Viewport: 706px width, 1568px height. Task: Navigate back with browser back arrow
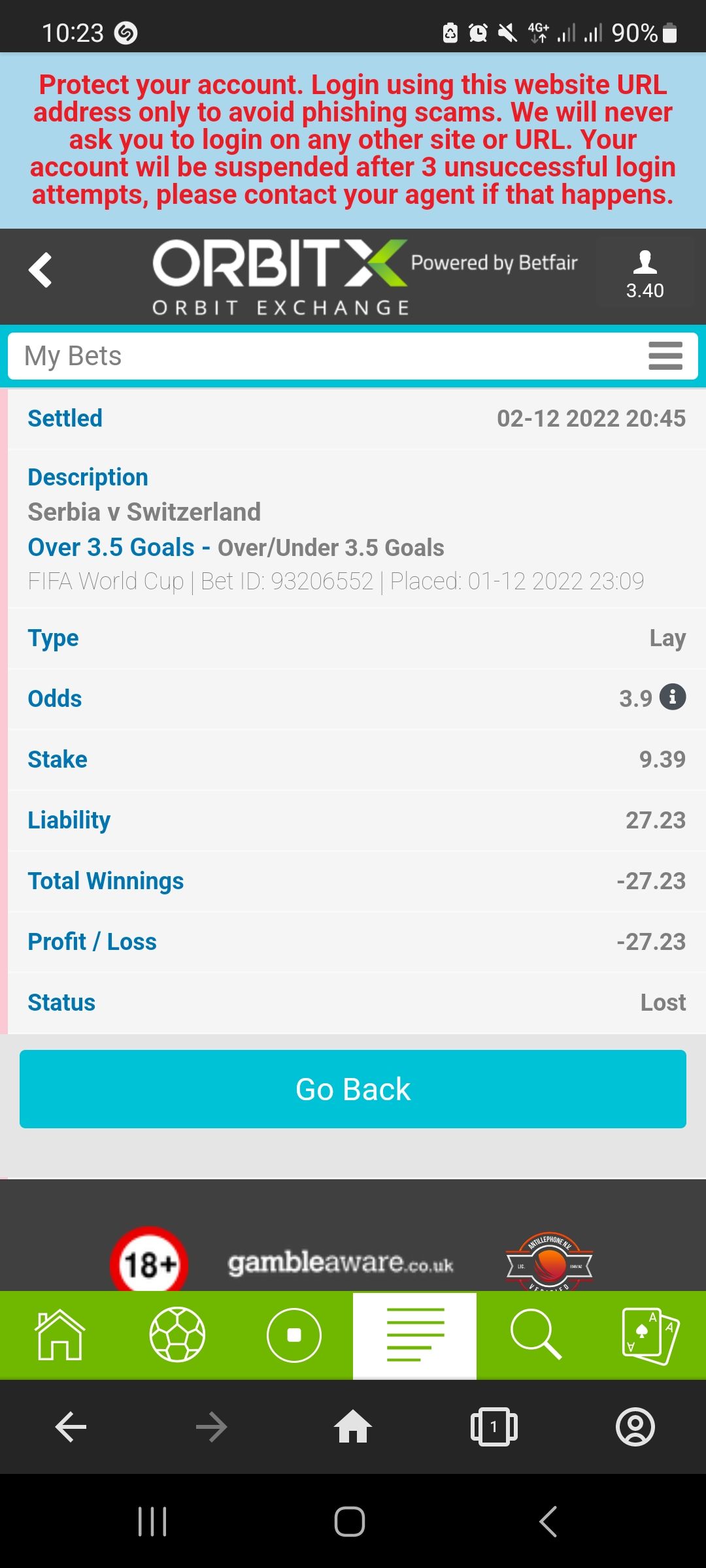[71, 1427]
